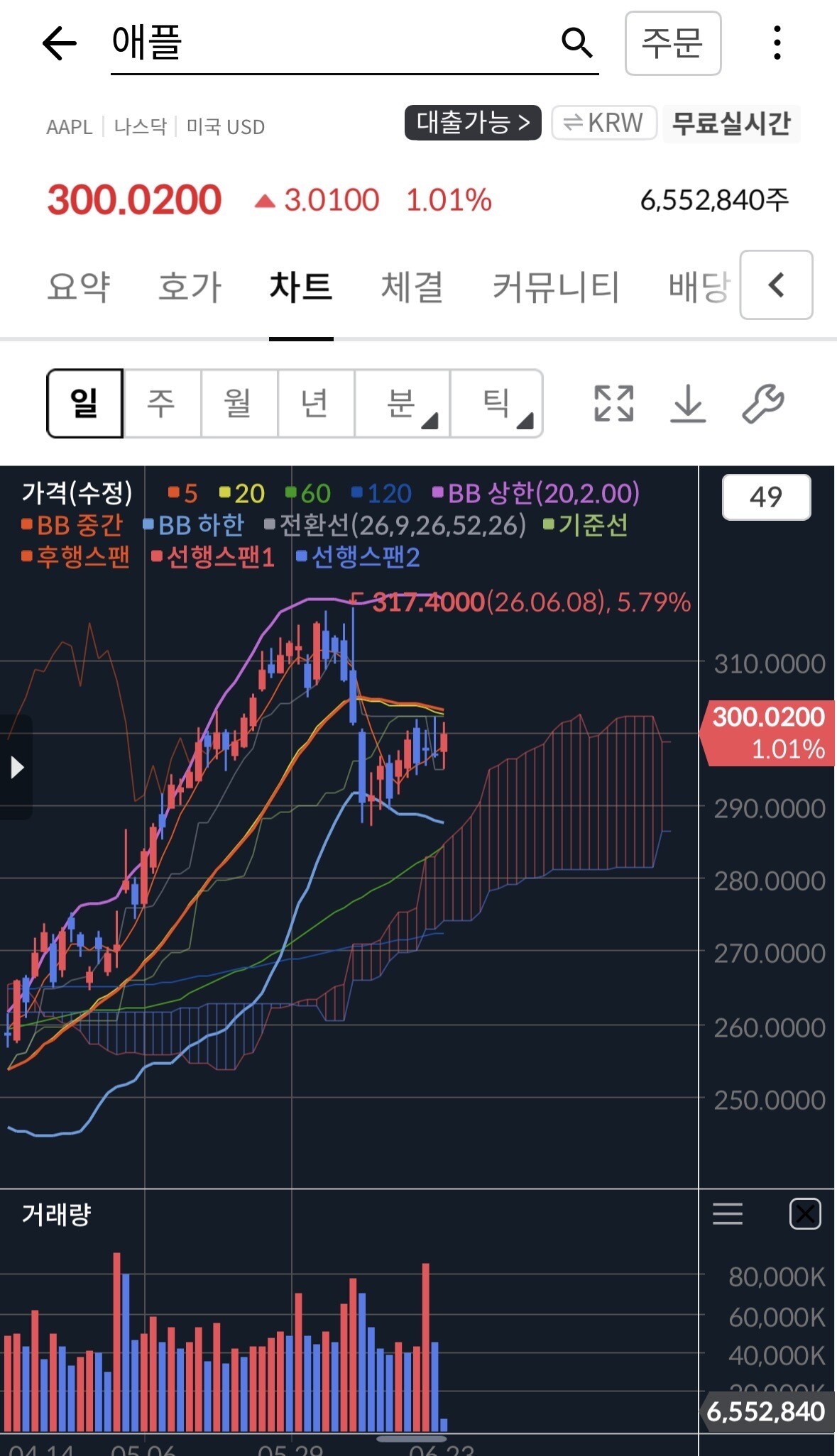Select the 주 weekly chart period

[x=162, y=403]
